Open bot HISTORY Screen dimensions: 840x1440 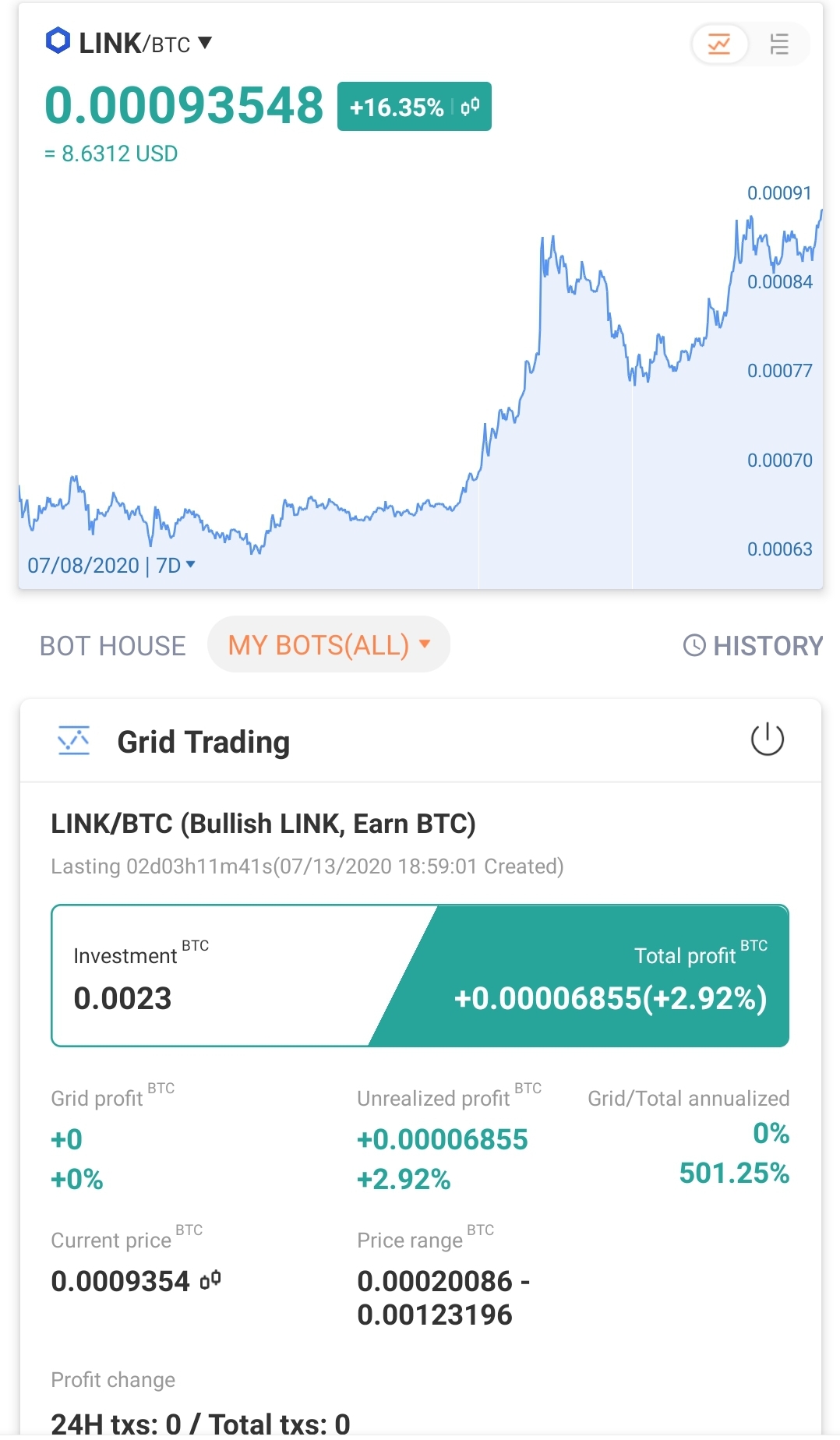[753, 646]
